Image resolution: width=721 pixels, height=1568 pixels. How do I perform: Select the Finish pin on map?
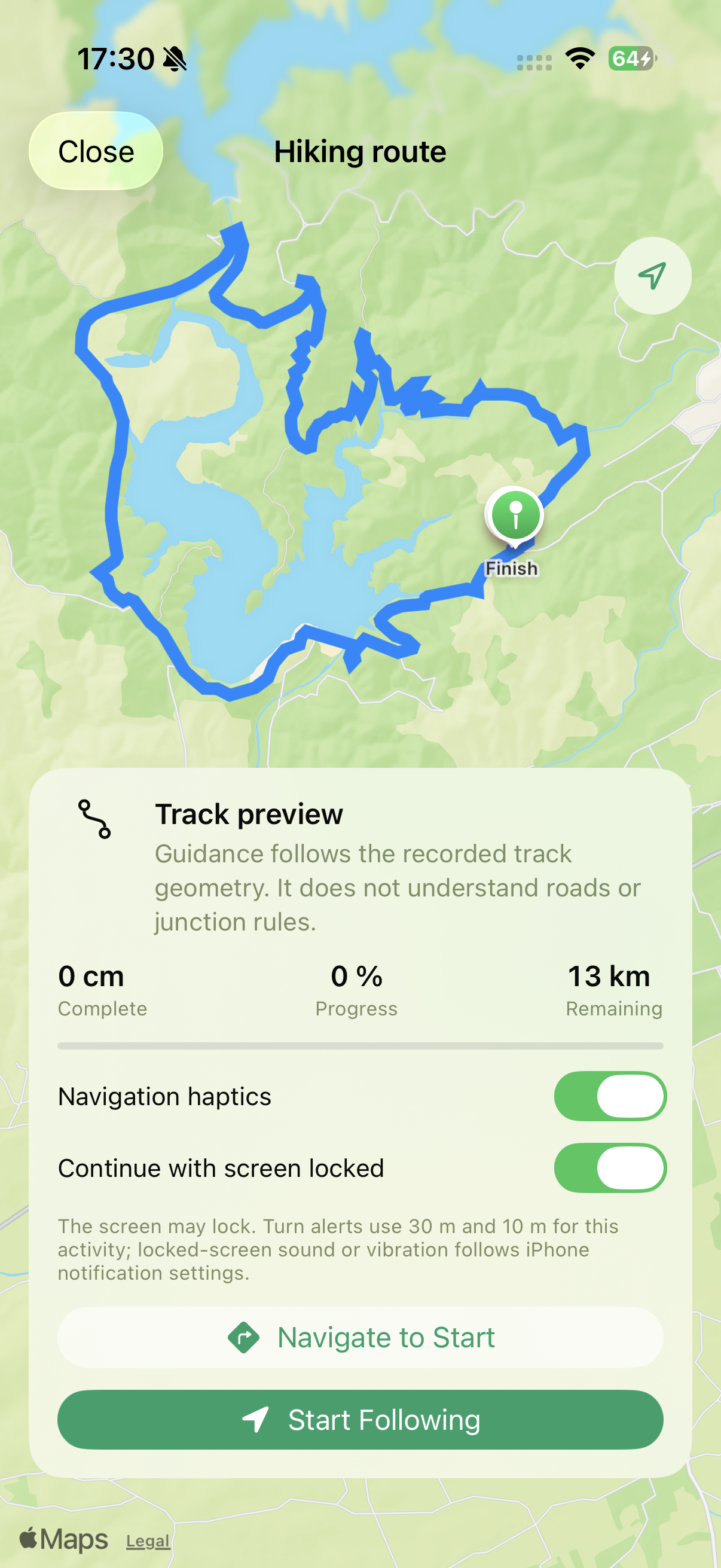515,517
